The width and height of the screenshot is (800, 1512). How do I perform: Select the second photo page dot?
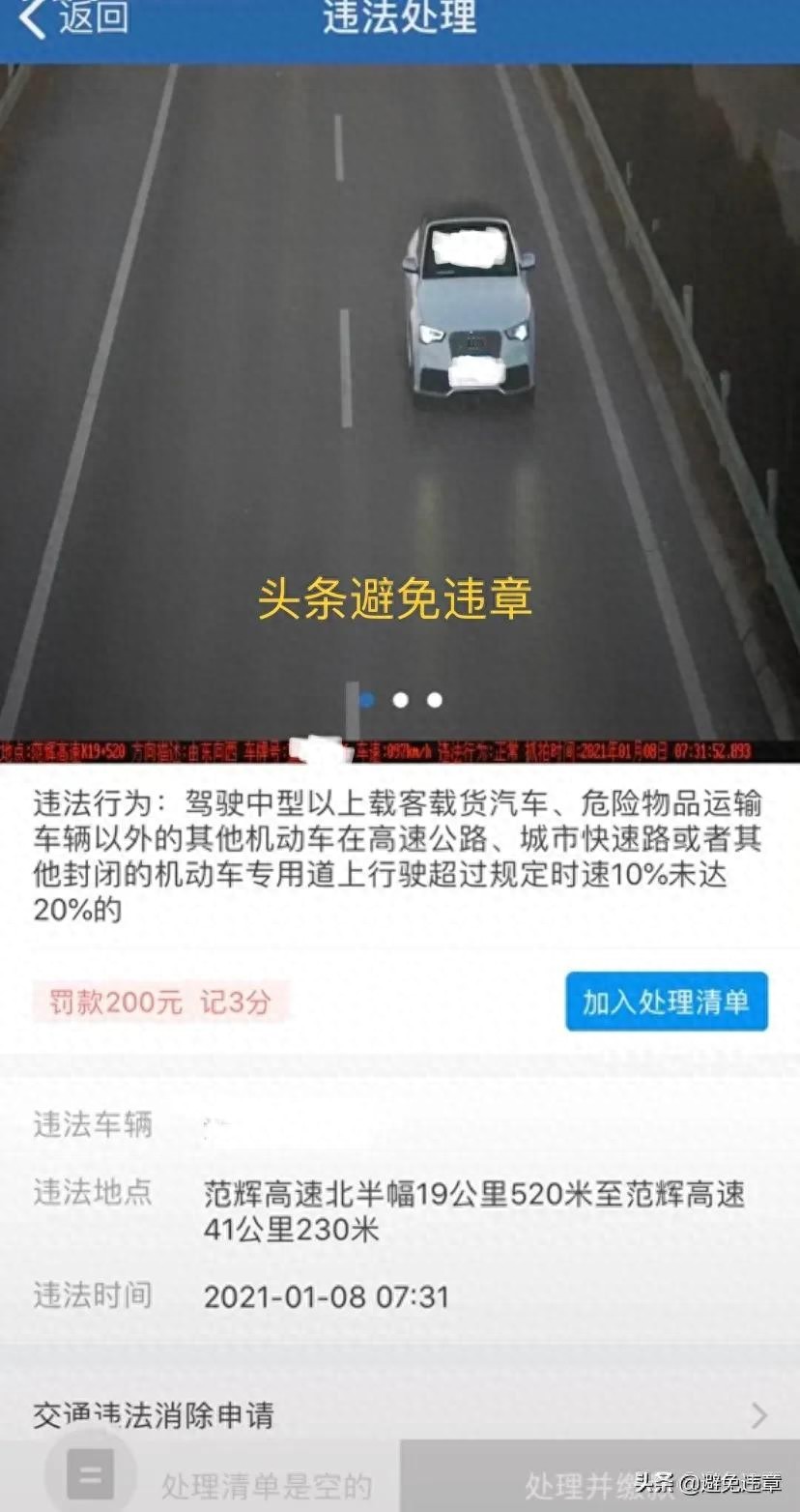pos(401,700)
